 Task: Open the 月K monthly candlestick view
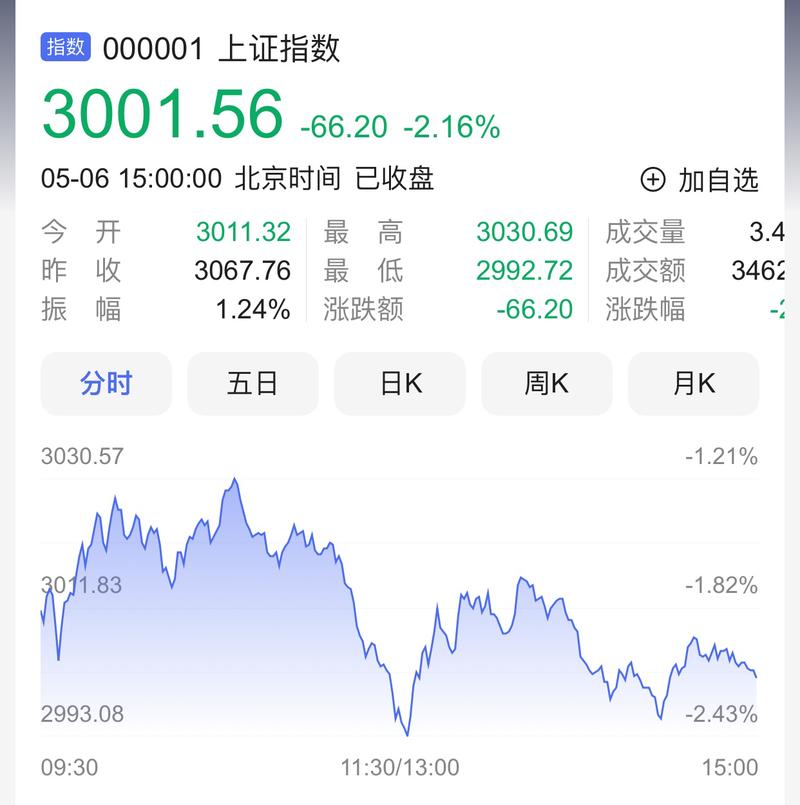(693, 383)
